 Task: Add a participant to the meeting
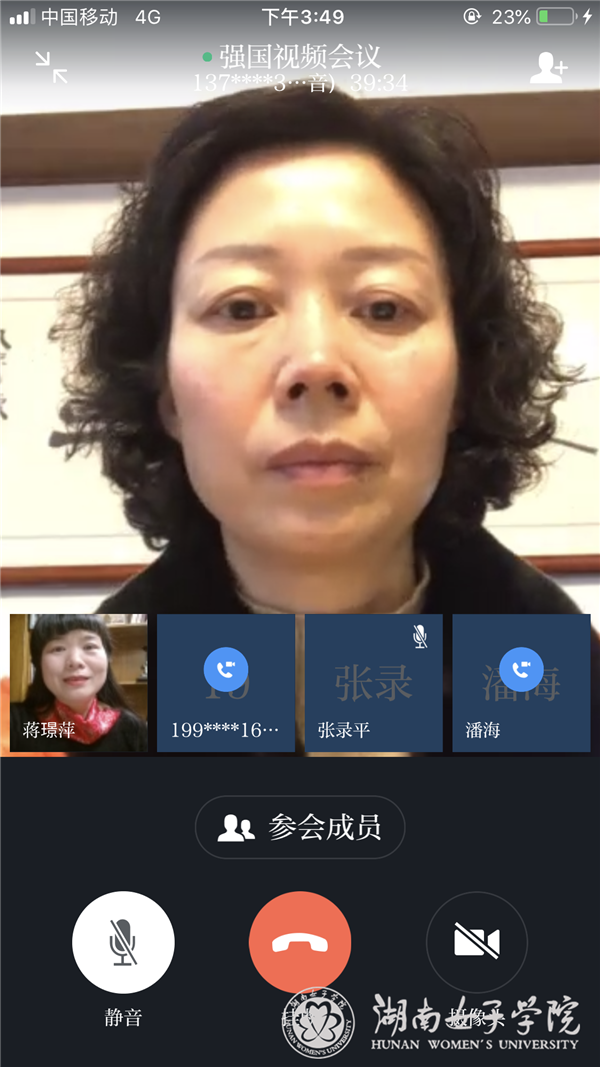[x=548, y=67]
